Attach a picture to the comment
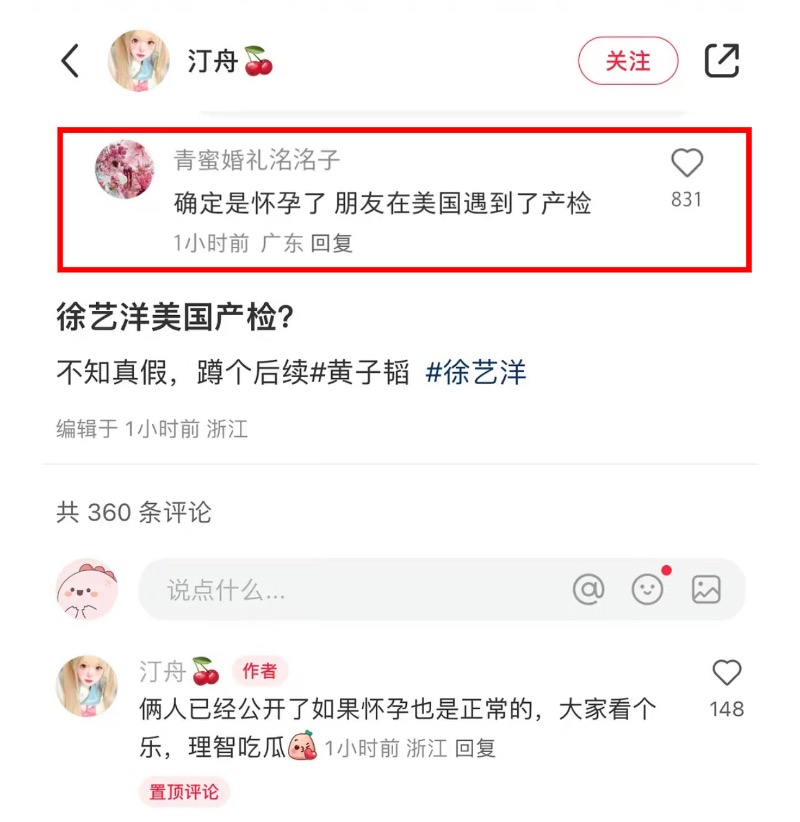The image size is (800, 822). [706, 589]
